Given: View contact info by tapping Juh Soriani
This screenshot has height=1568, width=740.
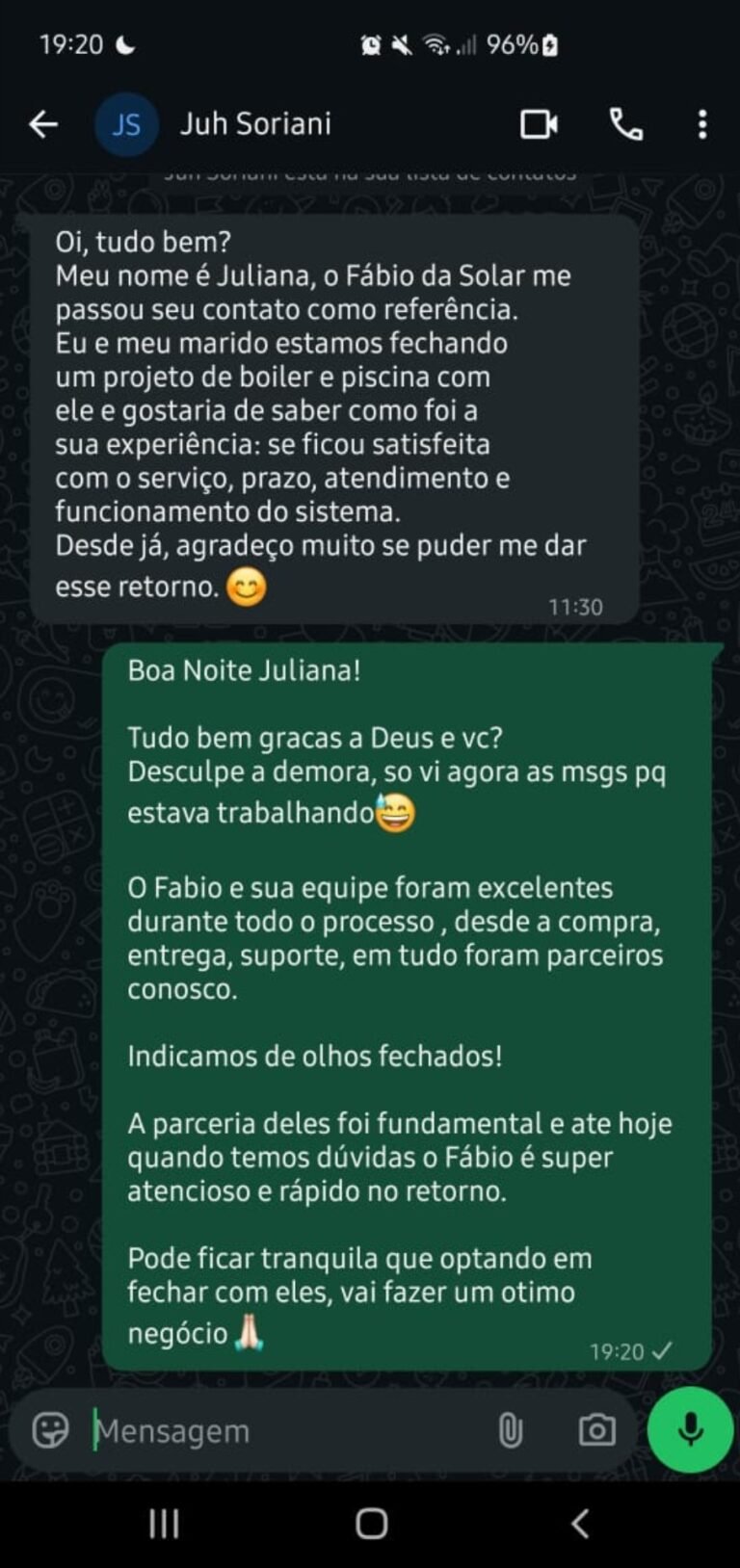Looking at the screenshot, I should [254, 123].
